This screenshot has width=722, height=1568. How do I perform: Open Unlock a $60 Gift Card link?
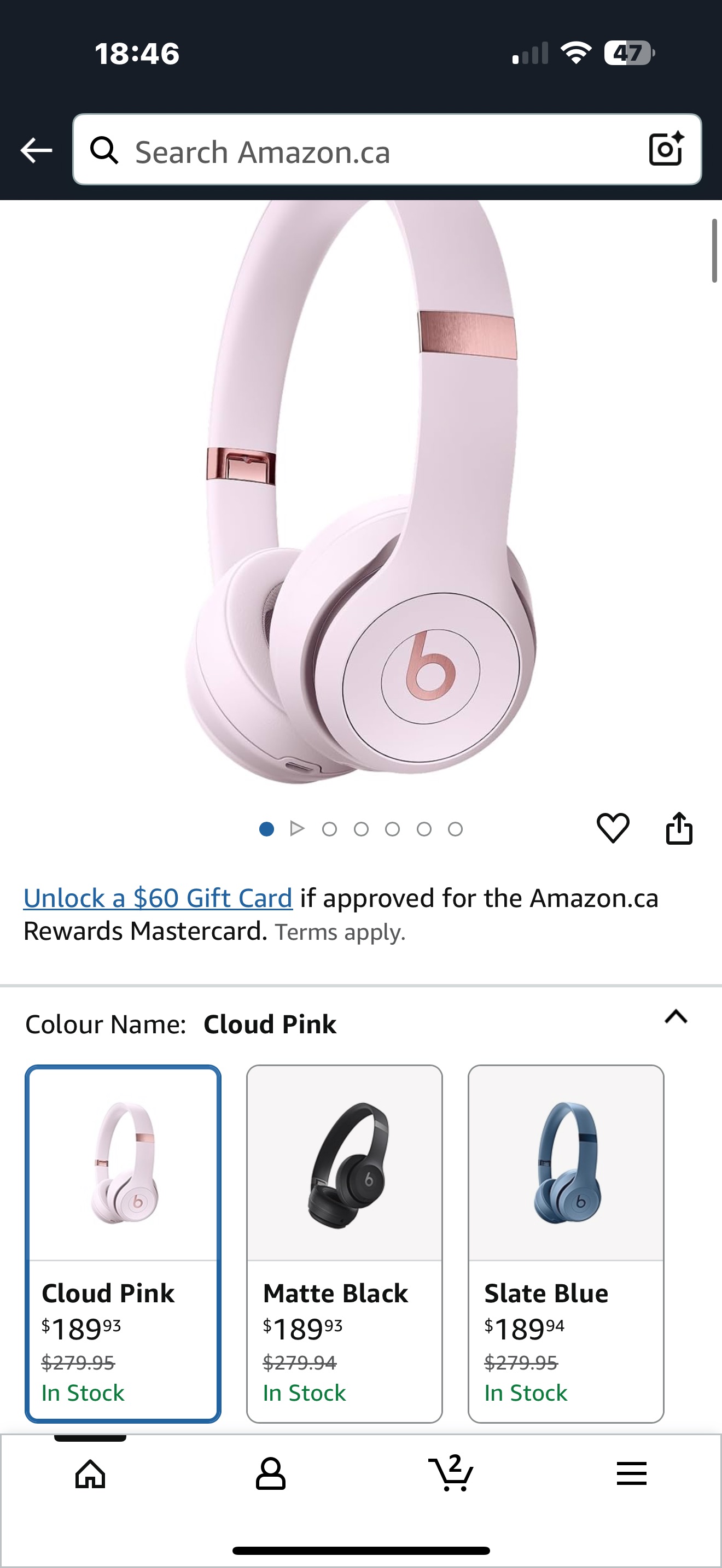click(158, 898)
